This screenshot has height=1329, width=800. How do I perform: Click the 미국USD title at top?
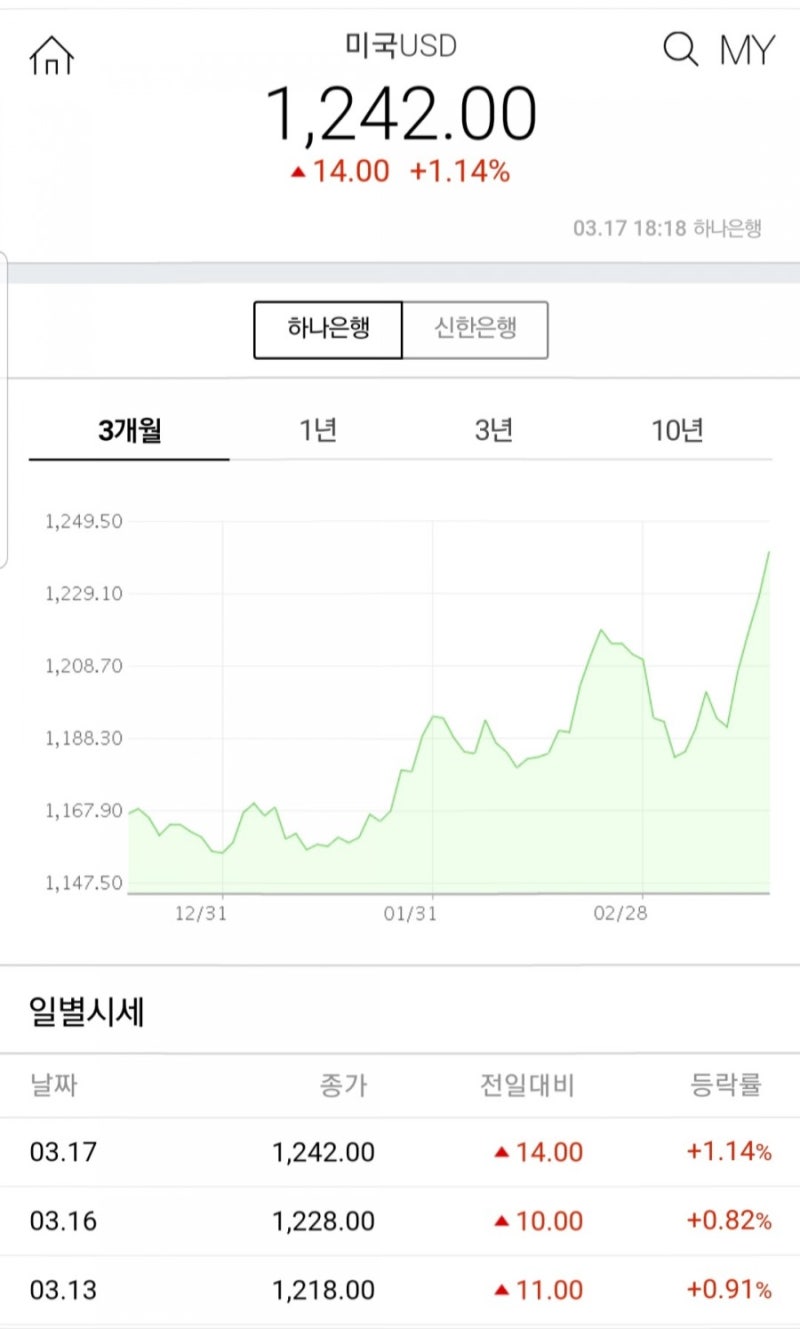pos(399,45)
